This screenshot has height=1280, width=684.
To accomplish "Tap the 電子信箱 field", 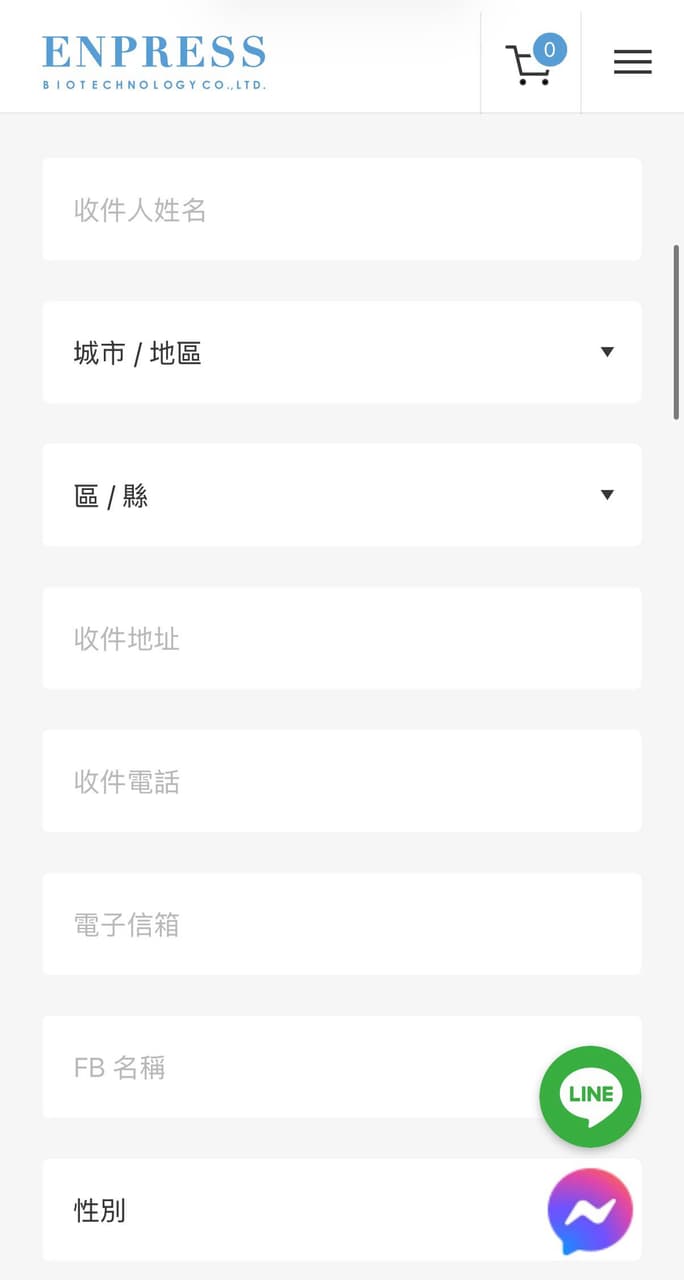I will pyautogui.click(x=341, y=924).
